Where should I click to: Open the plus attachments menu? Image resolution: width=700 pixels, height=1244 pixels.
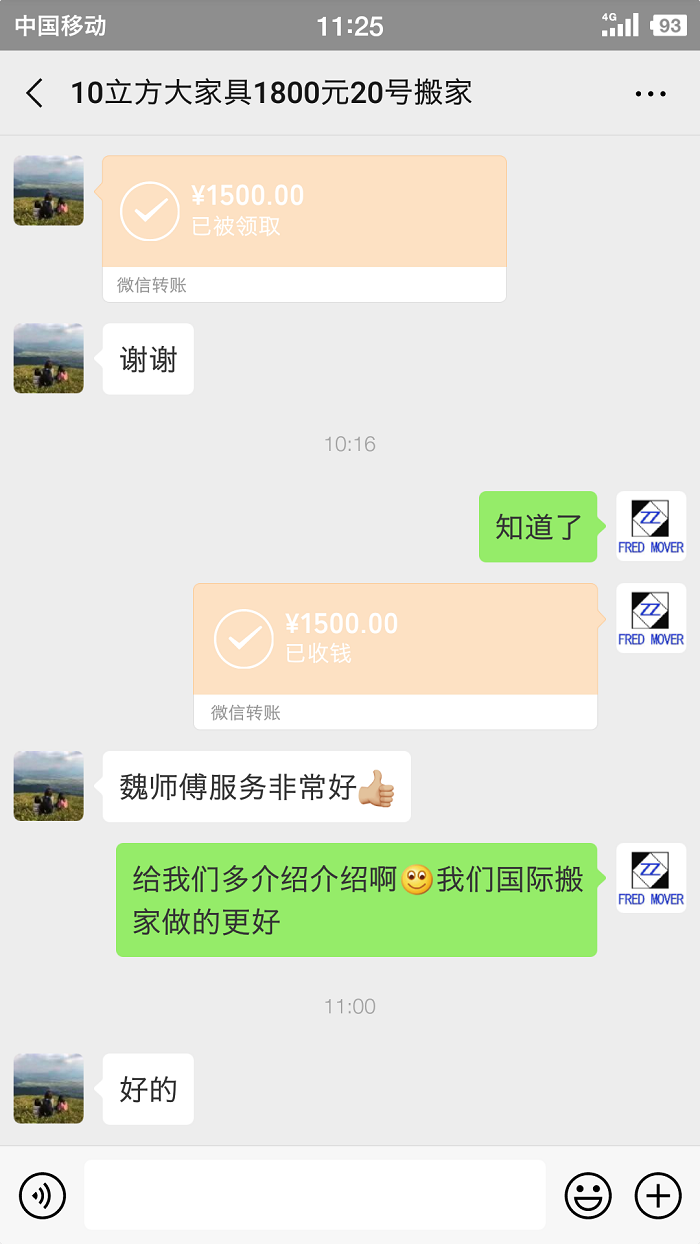[x=658, y=1195]
